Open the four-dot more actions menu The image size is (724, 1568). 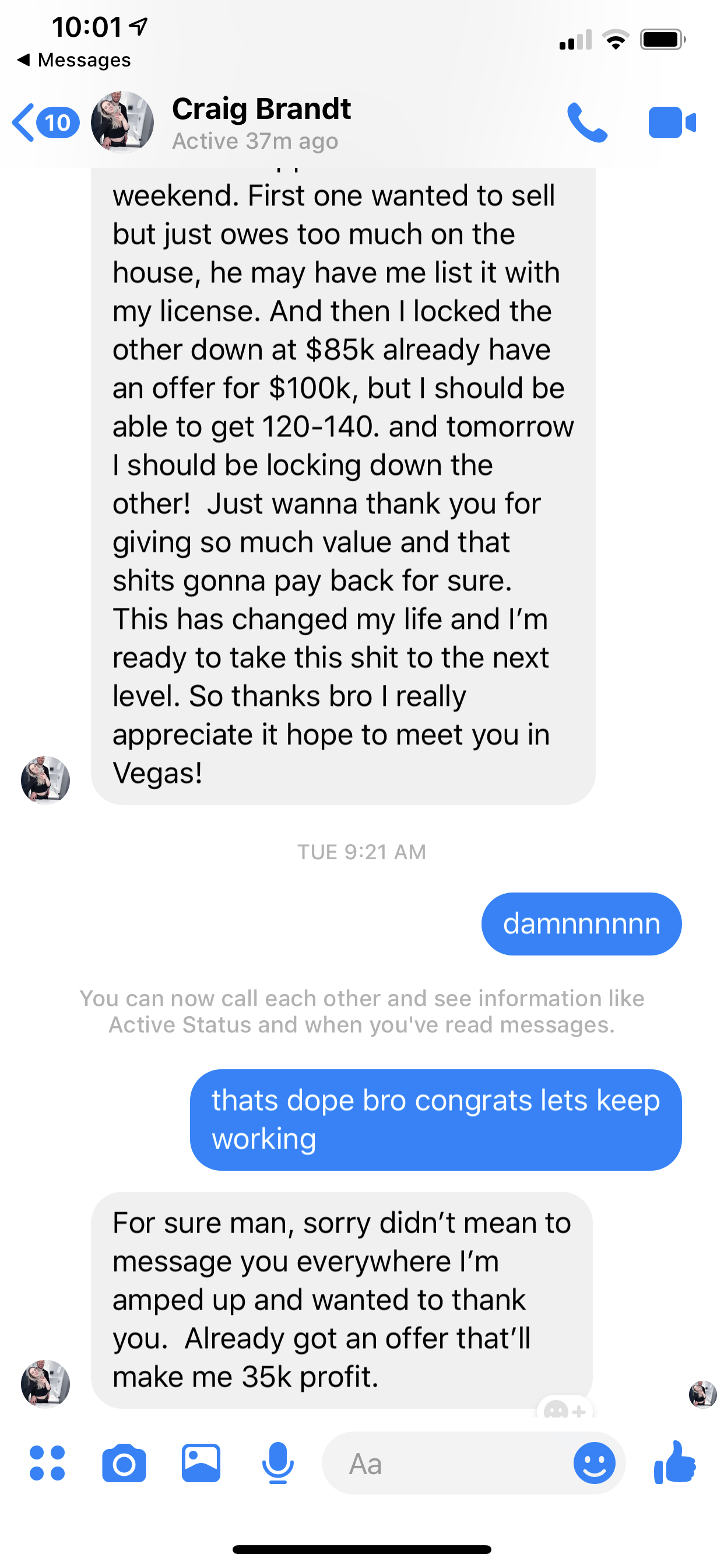point(47,1464)
